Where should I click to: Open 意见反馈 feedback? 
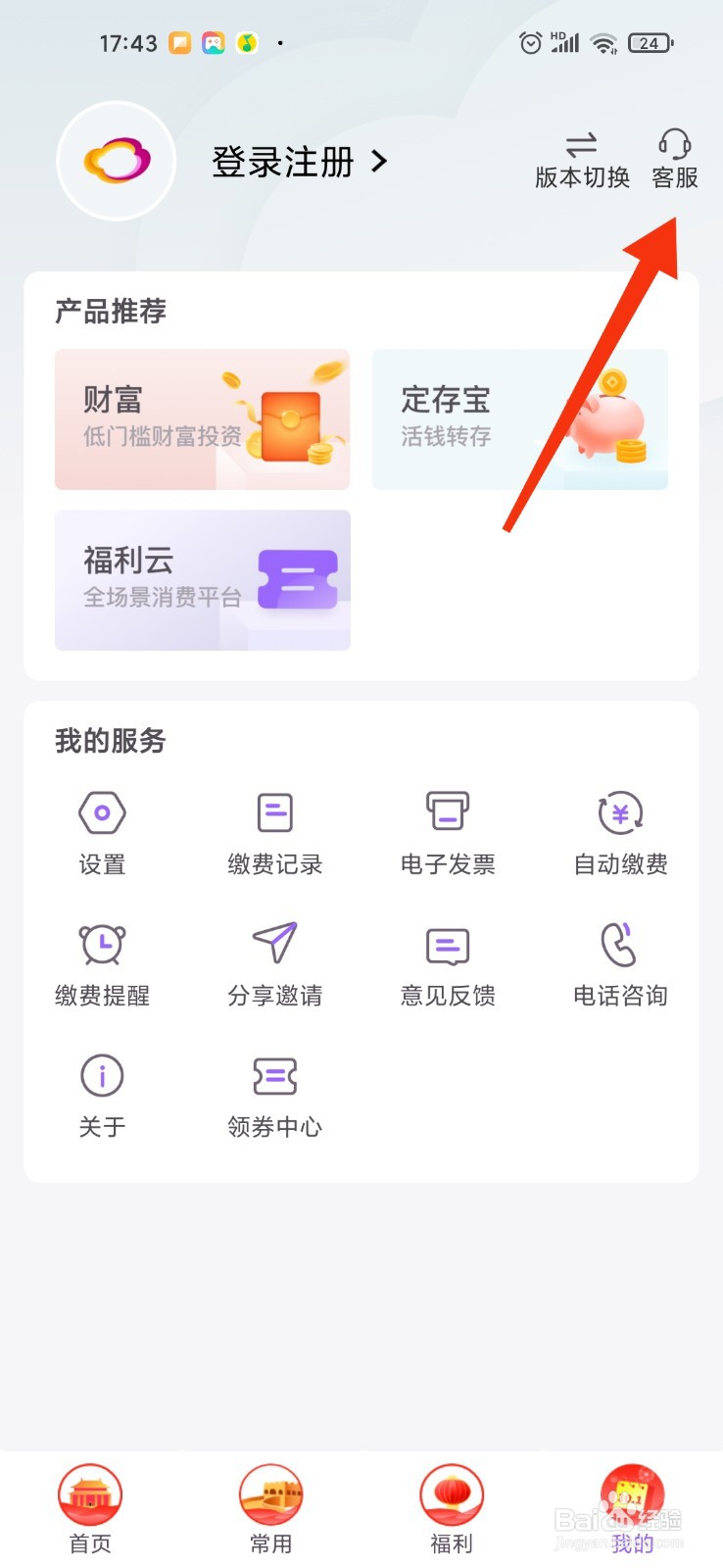click(x=447, y=963)
